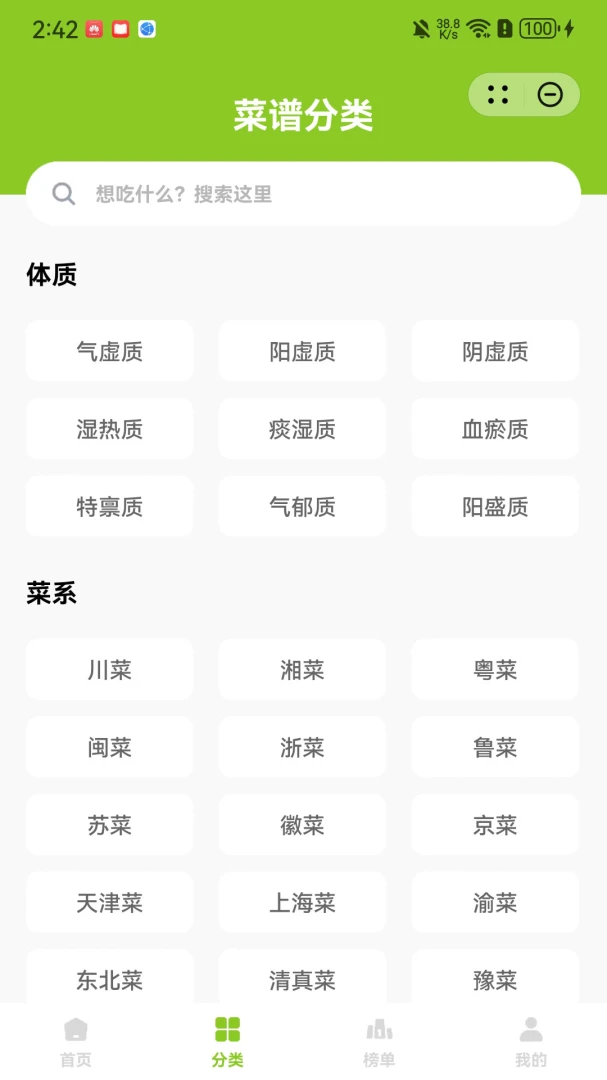Choose the 痰湿质 chip
The width and height of the screenshot is (607, 1080).
302,429
